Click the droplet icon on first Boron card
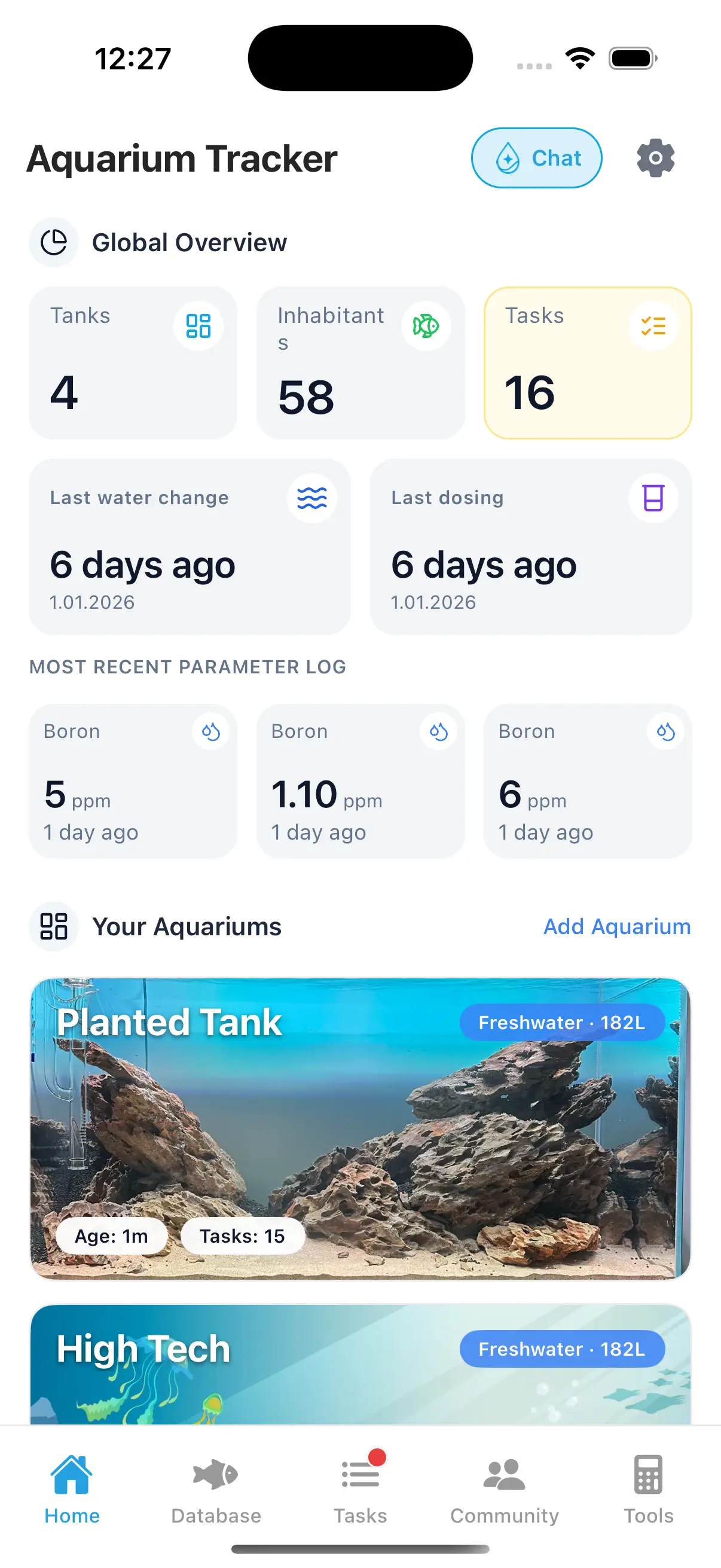 211,731
